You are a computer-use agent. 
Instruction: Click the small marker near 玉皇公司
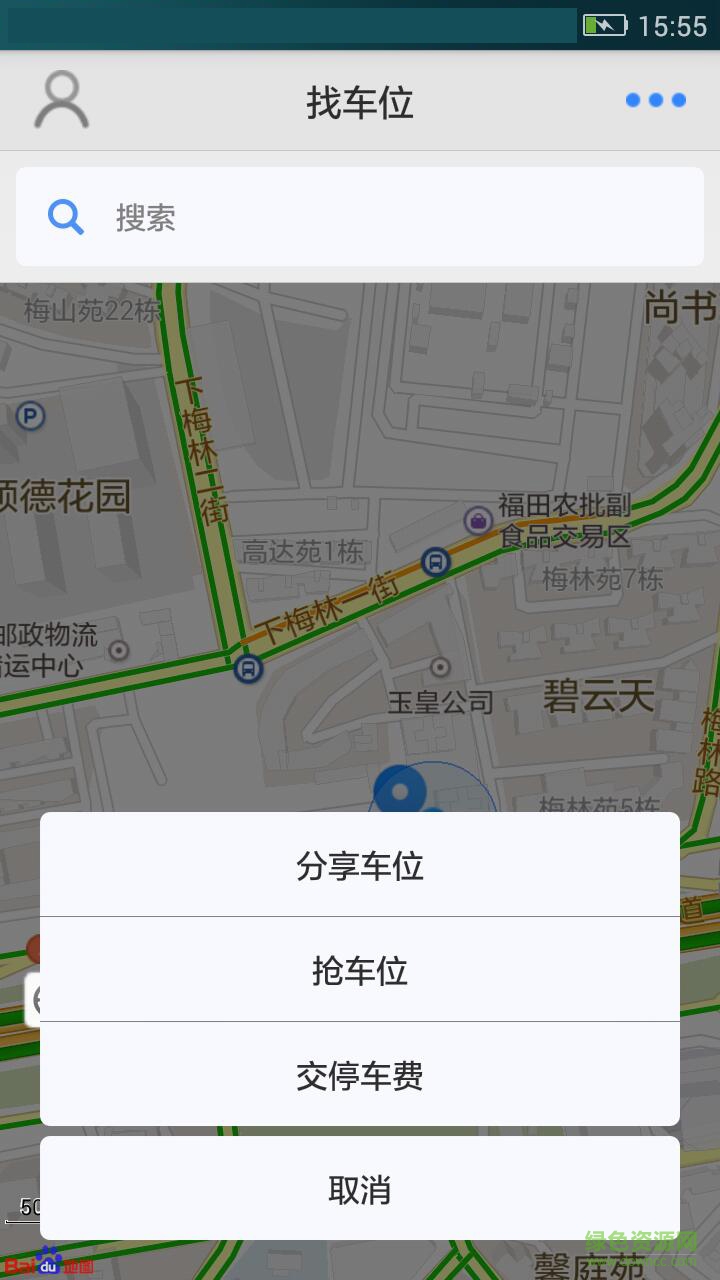[x=440, y=666]
